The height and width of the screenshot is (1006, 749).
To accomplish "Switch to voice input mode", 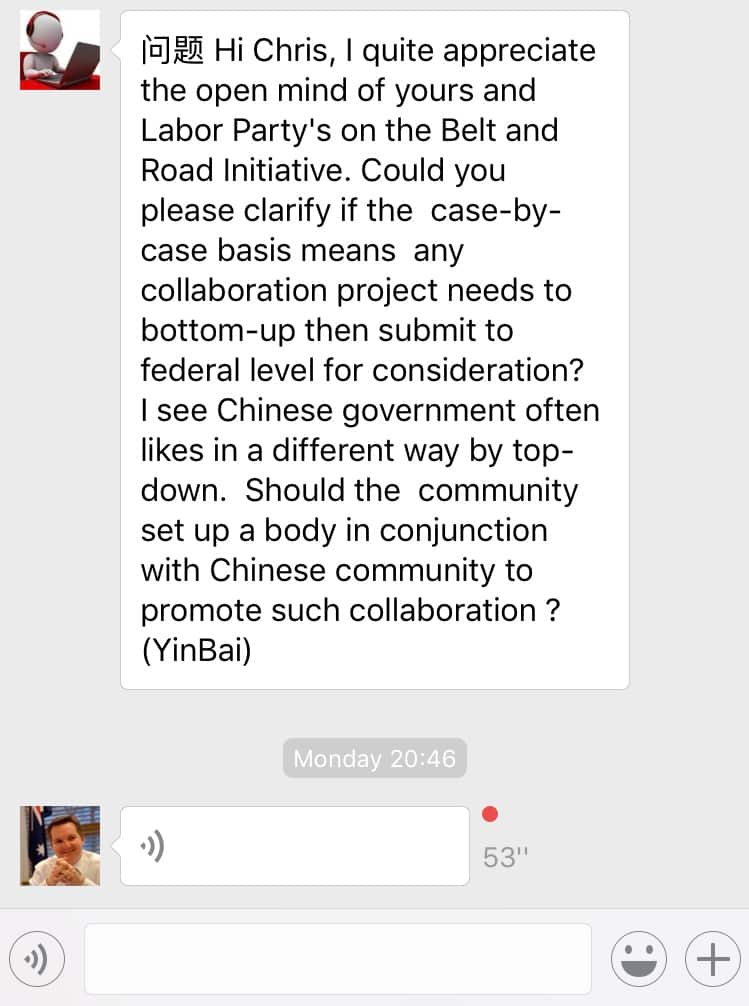I will point(37,960).
